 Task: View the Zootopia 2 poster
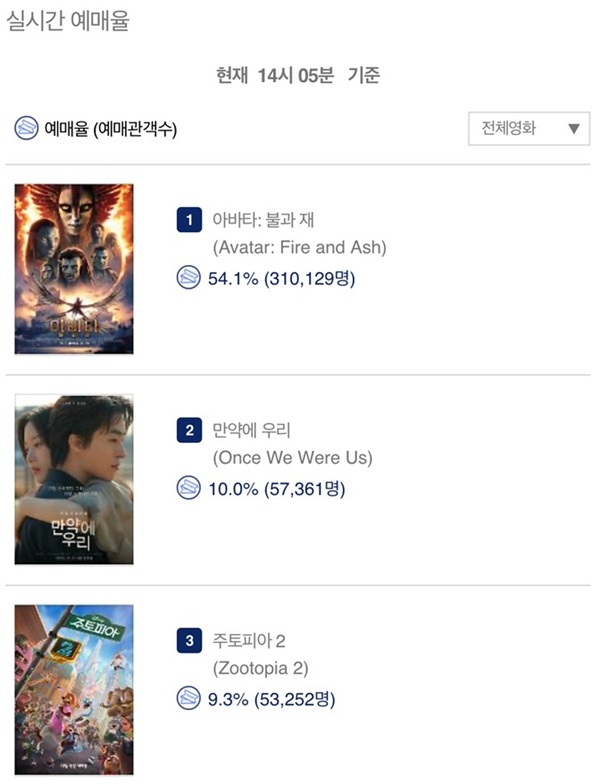(74, 689)
